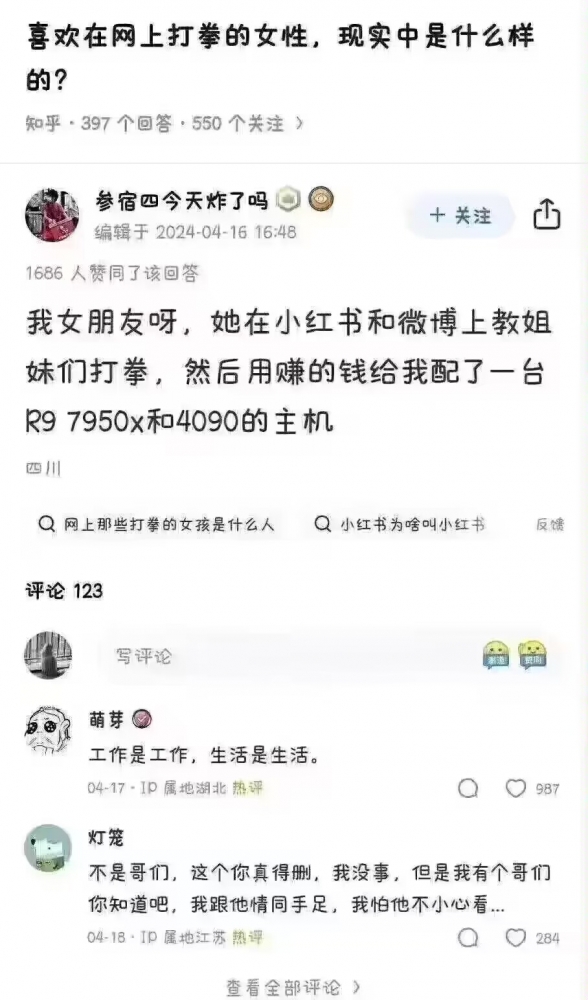
Task: Insert the second emoji sticker in comment box
Action: 532,655
